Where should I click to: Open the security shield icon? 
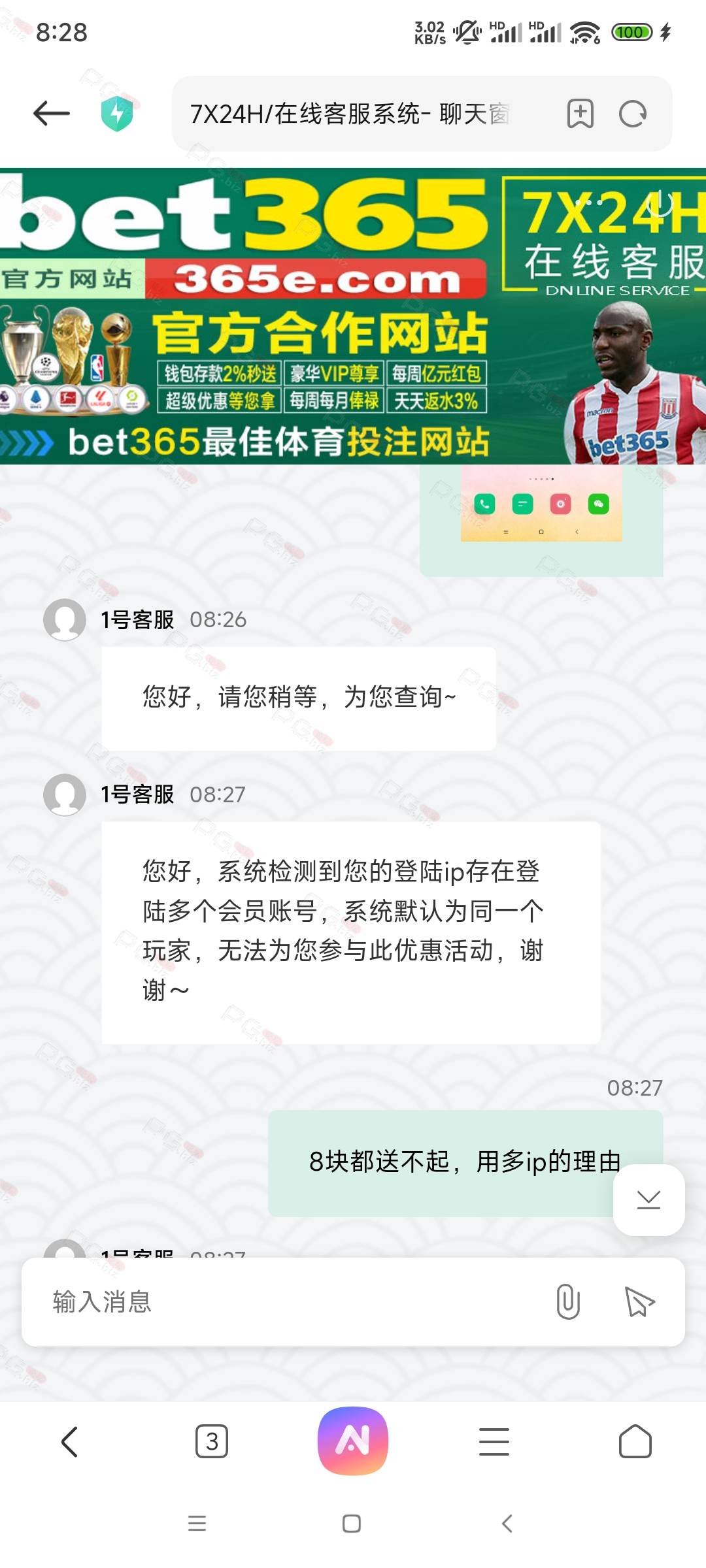117,114
